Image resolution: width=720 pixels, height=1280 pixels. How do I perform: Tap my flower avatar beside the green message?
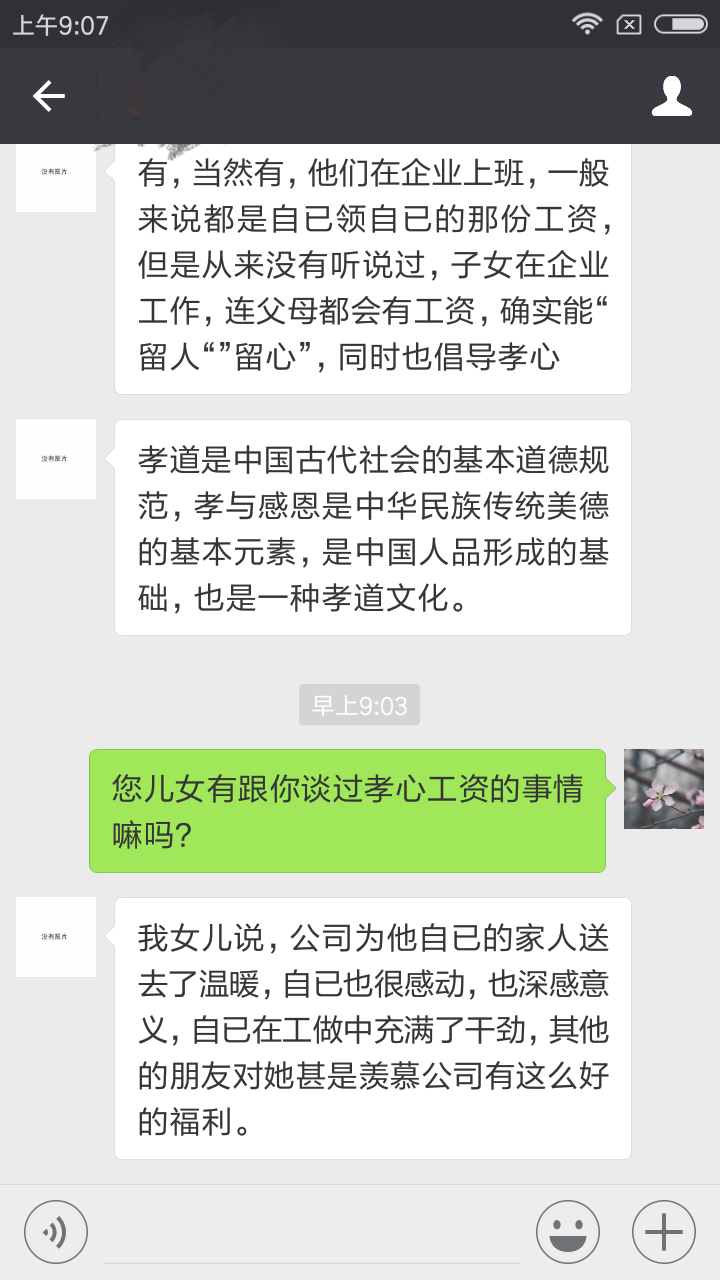(x=664, y=789)
